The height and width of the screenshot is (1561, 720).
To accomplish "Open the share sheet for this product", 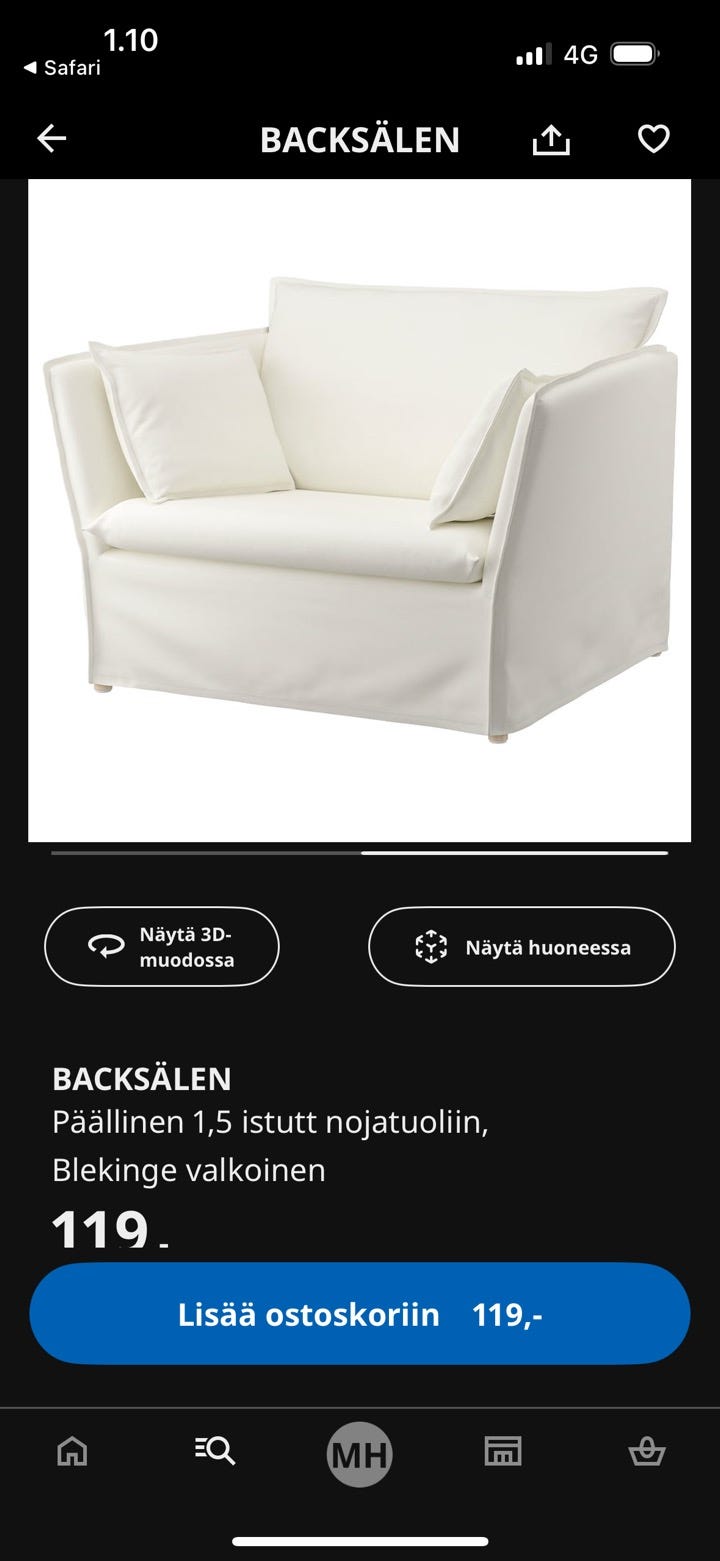I will tap(549, 139).
